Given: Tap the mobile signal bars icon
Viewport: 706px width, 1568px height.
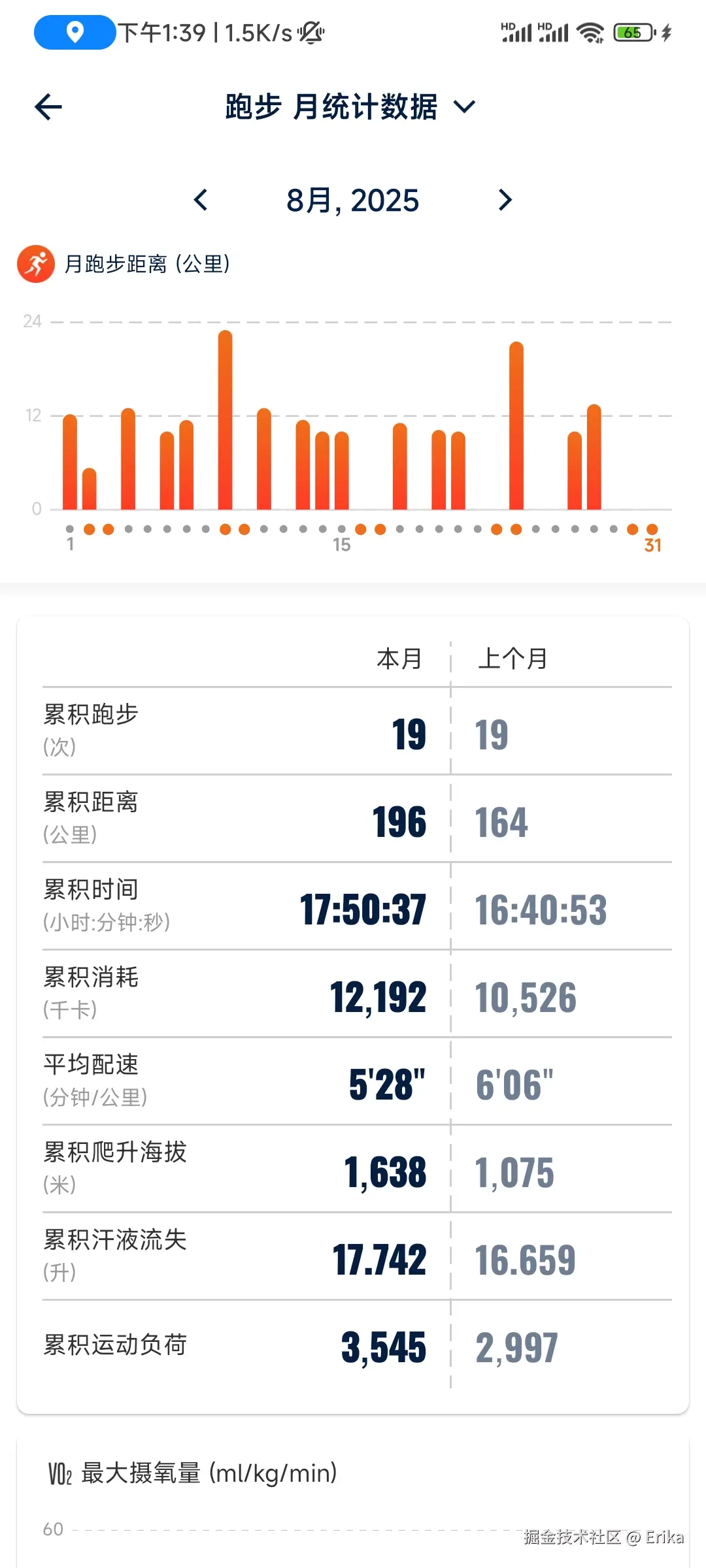Looking at the screenshot, I should point(516,33).
